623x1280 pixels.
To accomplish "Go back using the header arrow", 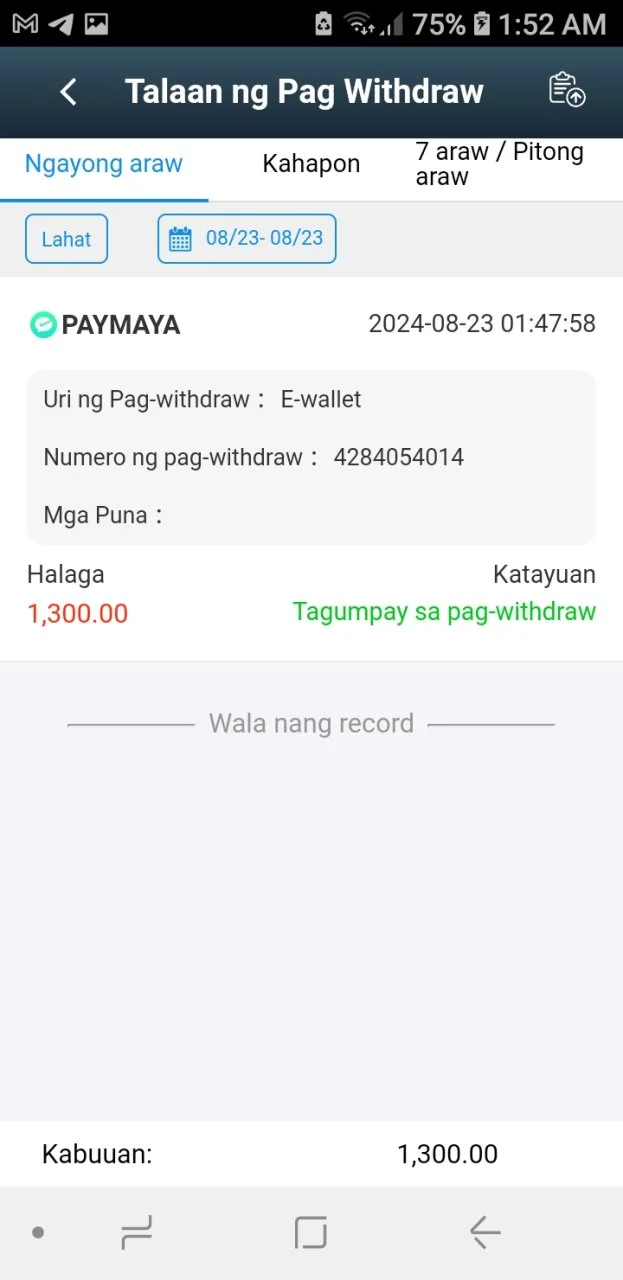I will pyautogui.click(x=68, y=92).
